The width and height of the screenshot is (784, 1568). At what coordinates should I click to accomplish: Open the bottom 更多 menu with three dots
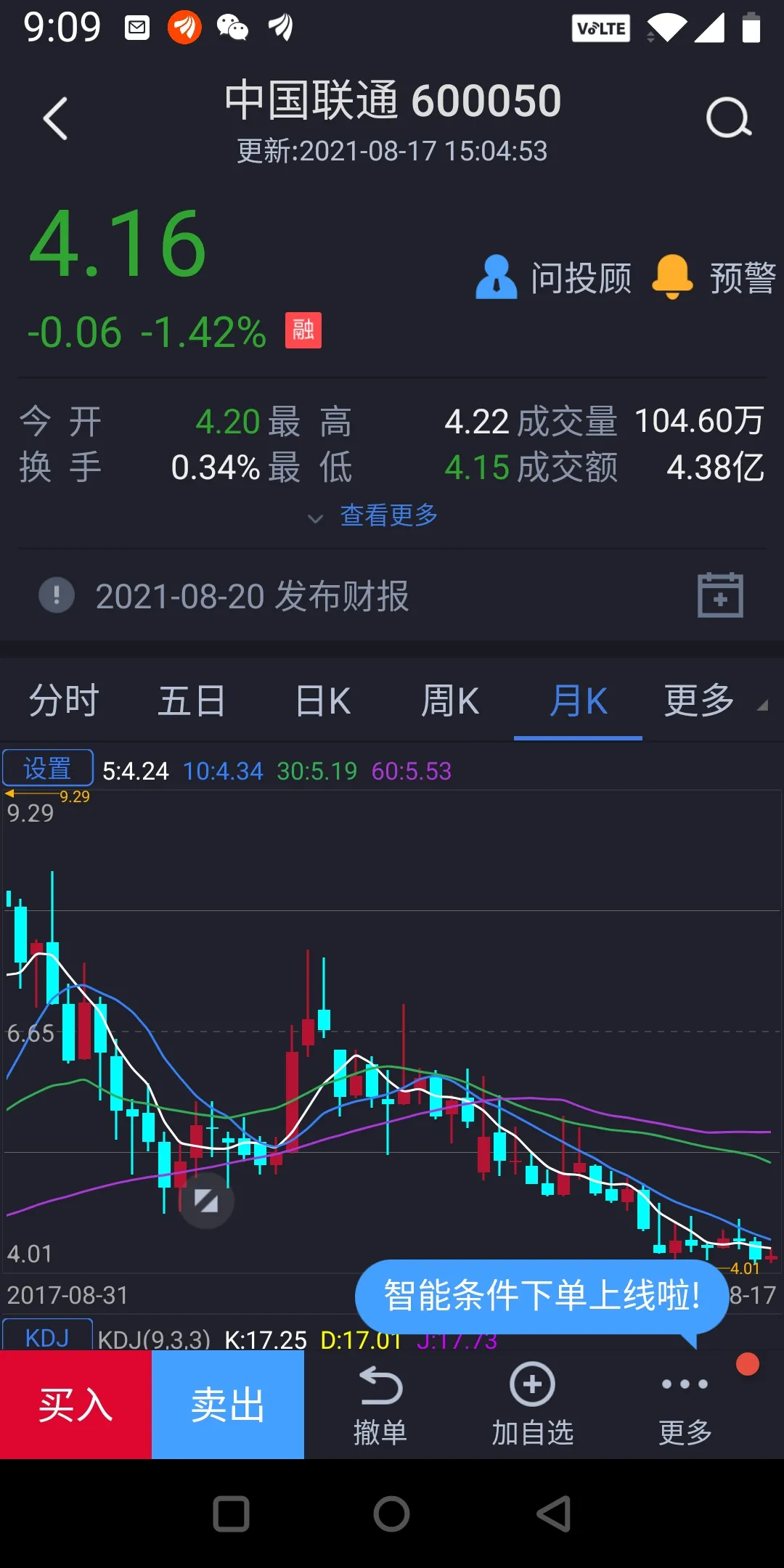pyautogui.click(x=685, y=1405)
